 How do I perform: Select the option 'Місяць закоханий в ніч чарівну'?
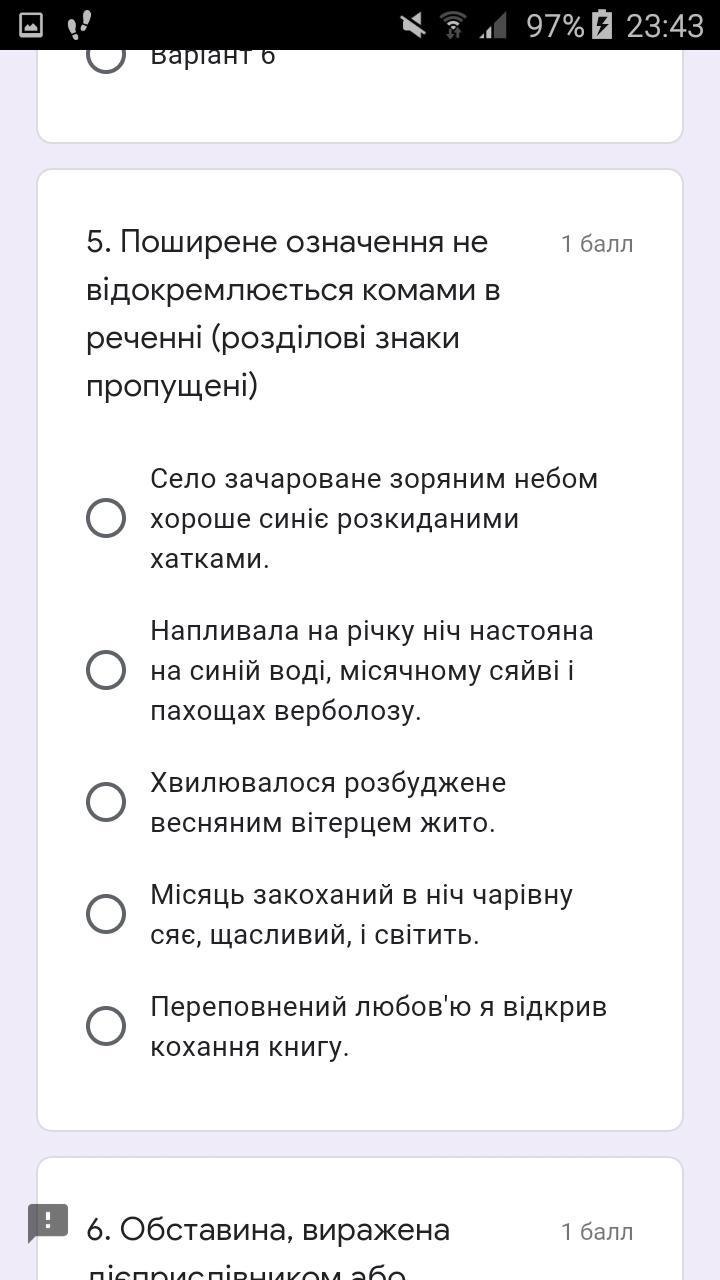click(106, 914)
